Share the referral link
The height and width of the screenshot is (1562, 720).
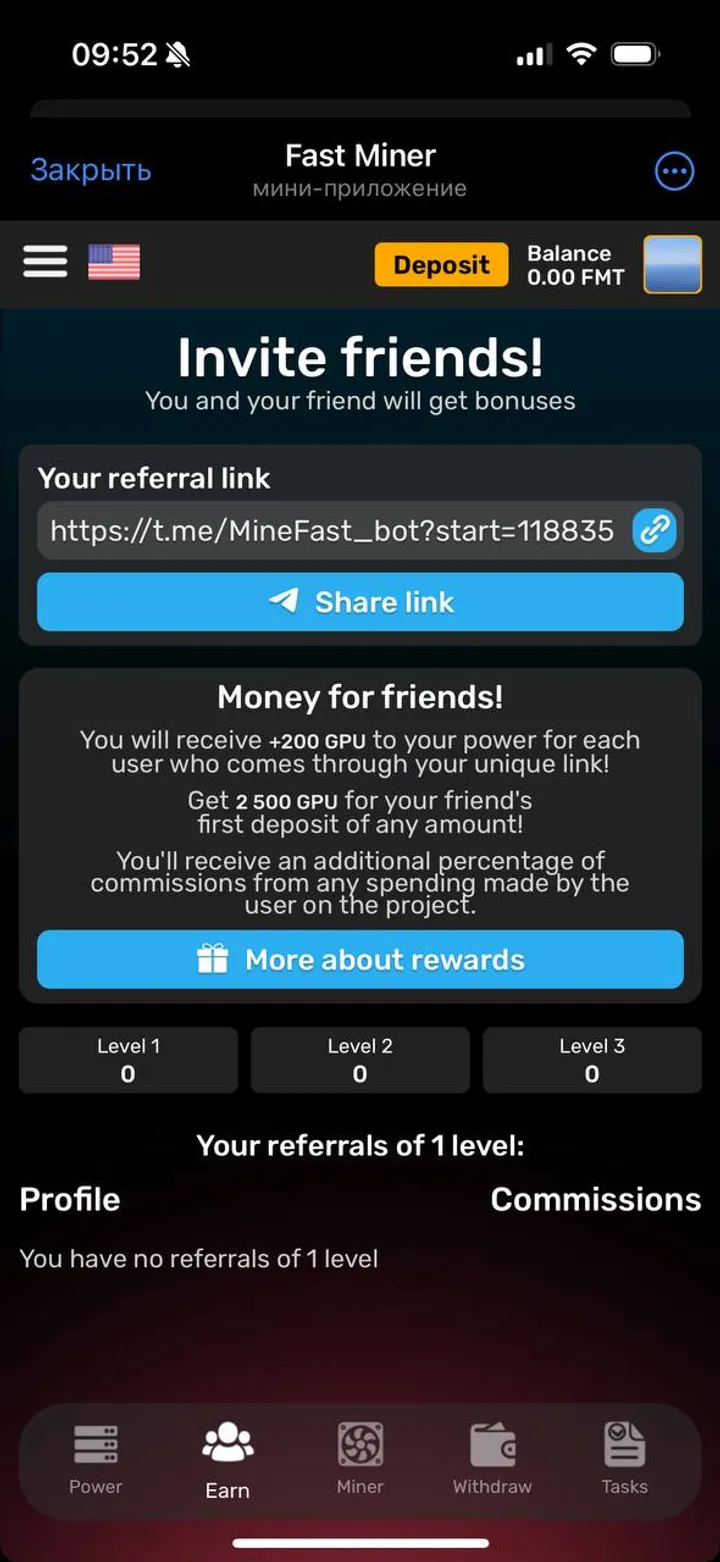[360, 602]
